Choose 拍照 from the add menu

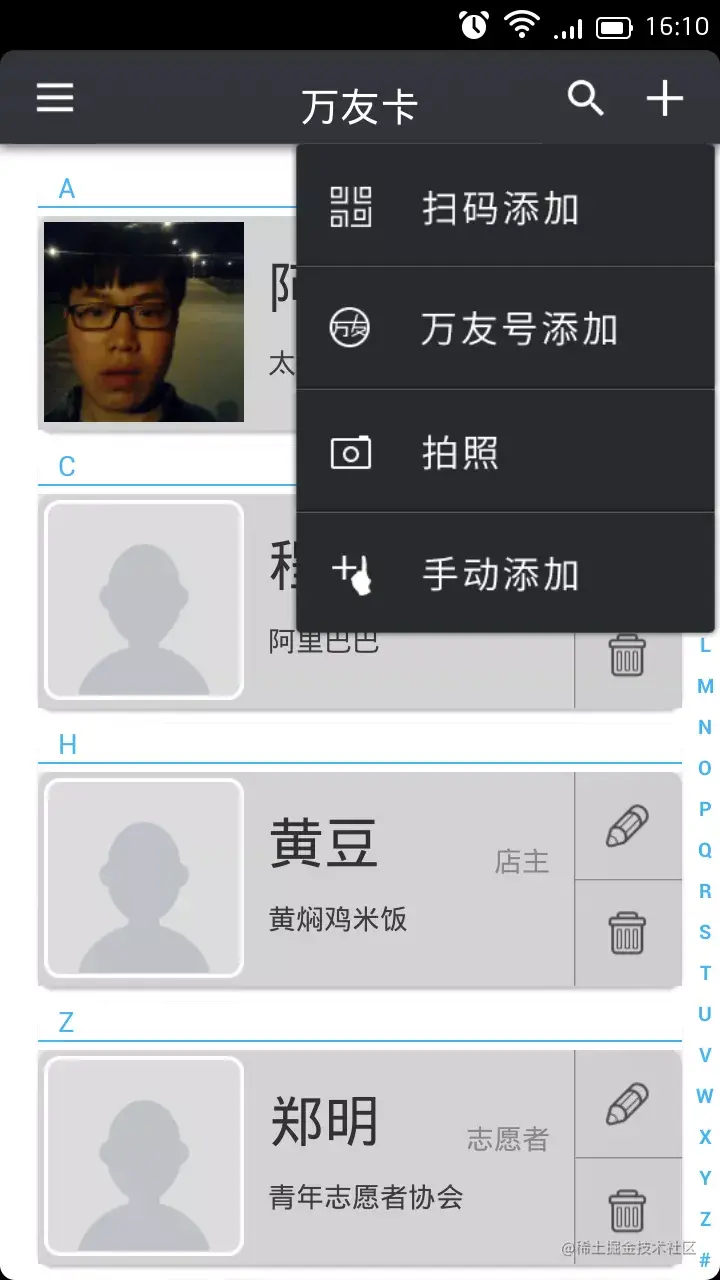click(x=460, y=451)
